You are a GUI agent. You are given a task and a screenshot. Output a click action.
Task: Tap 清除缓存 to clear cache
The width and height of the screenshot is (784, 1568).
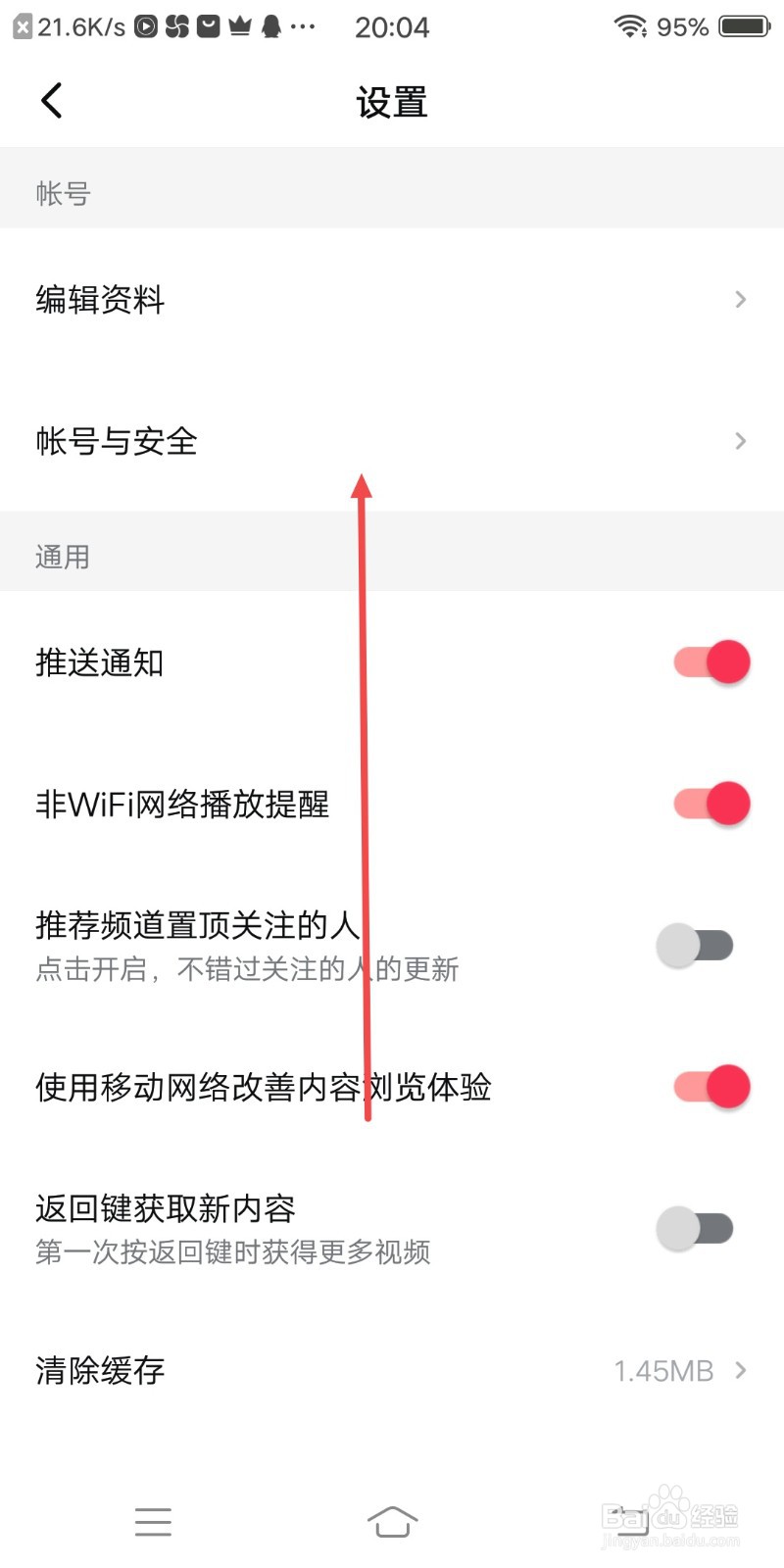[x=98, y=1371]
